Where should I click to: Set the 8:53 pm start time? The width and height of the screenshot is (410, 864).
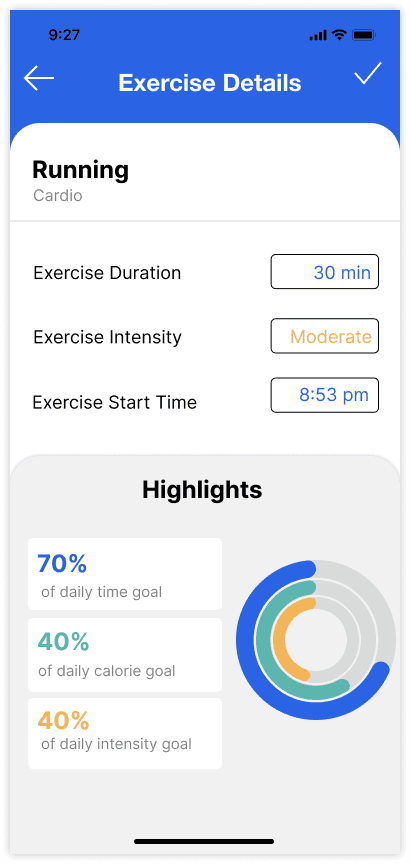click(x=325, y=395)
